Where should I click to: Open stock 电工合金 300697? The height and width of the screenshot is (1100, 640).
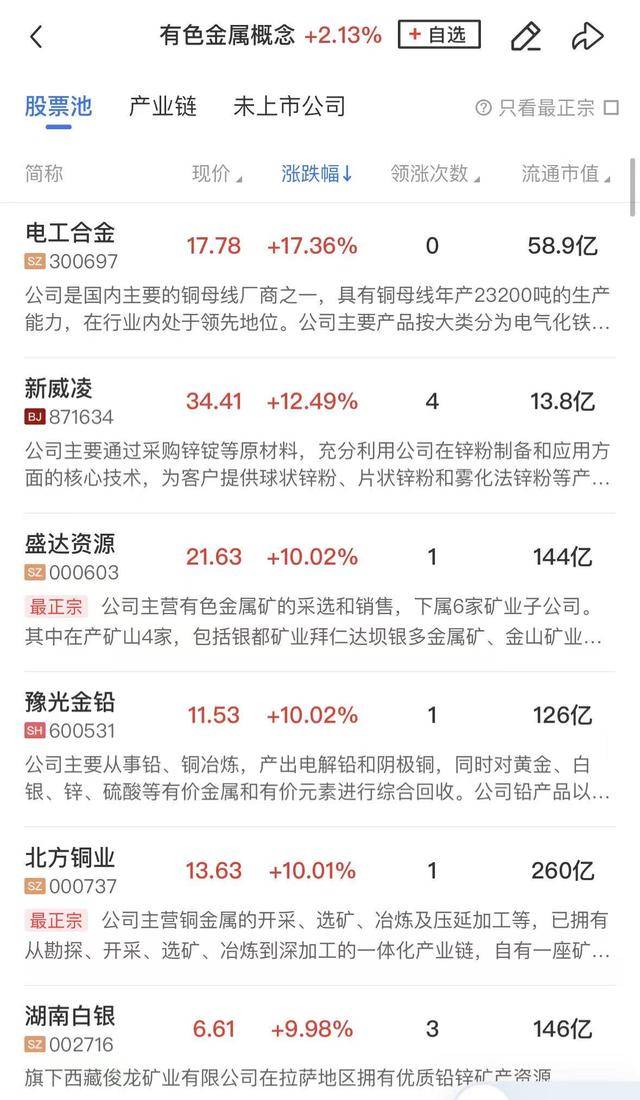(320, 279)
